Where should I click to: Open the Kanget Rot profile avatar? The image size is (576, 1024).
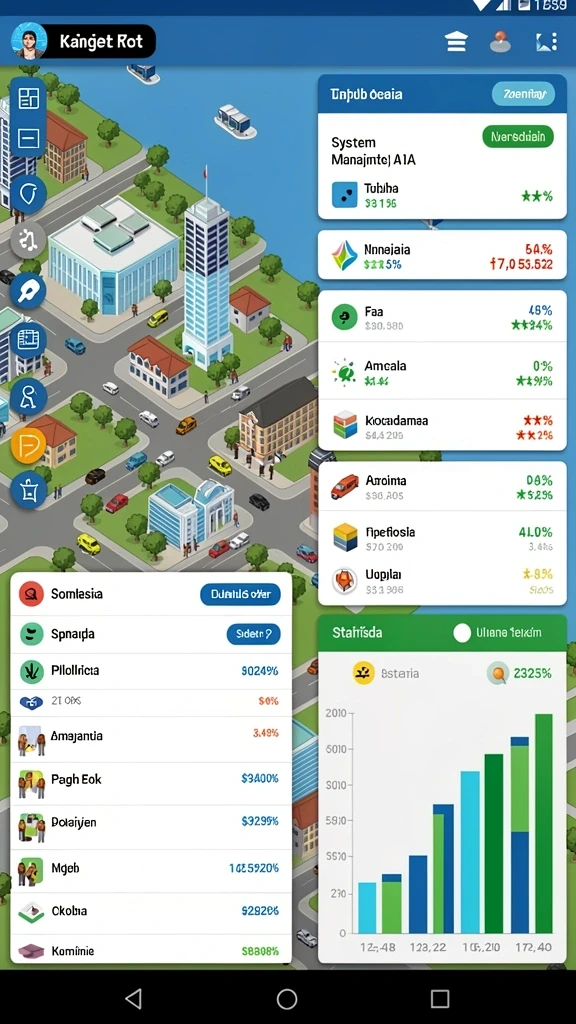tap(29, 40)
